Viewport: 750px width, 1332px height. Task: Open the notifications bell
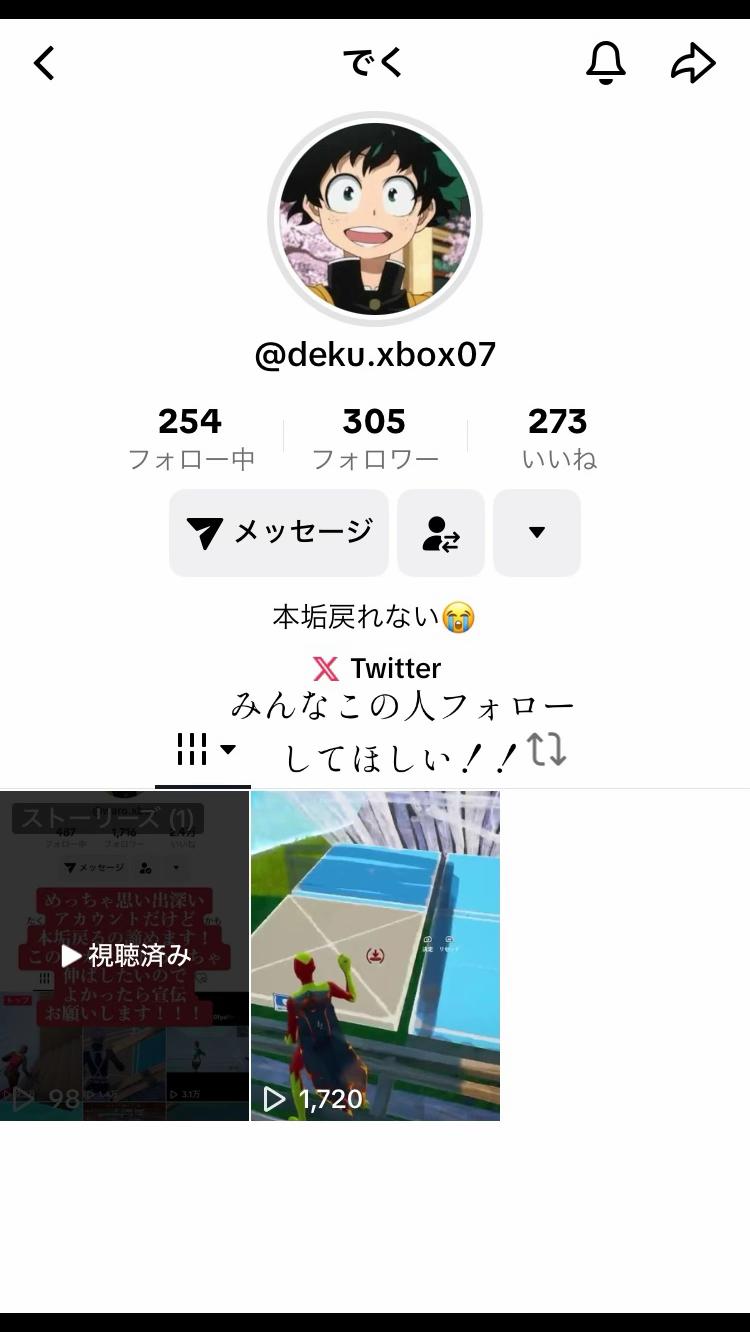tap(605, 64)
